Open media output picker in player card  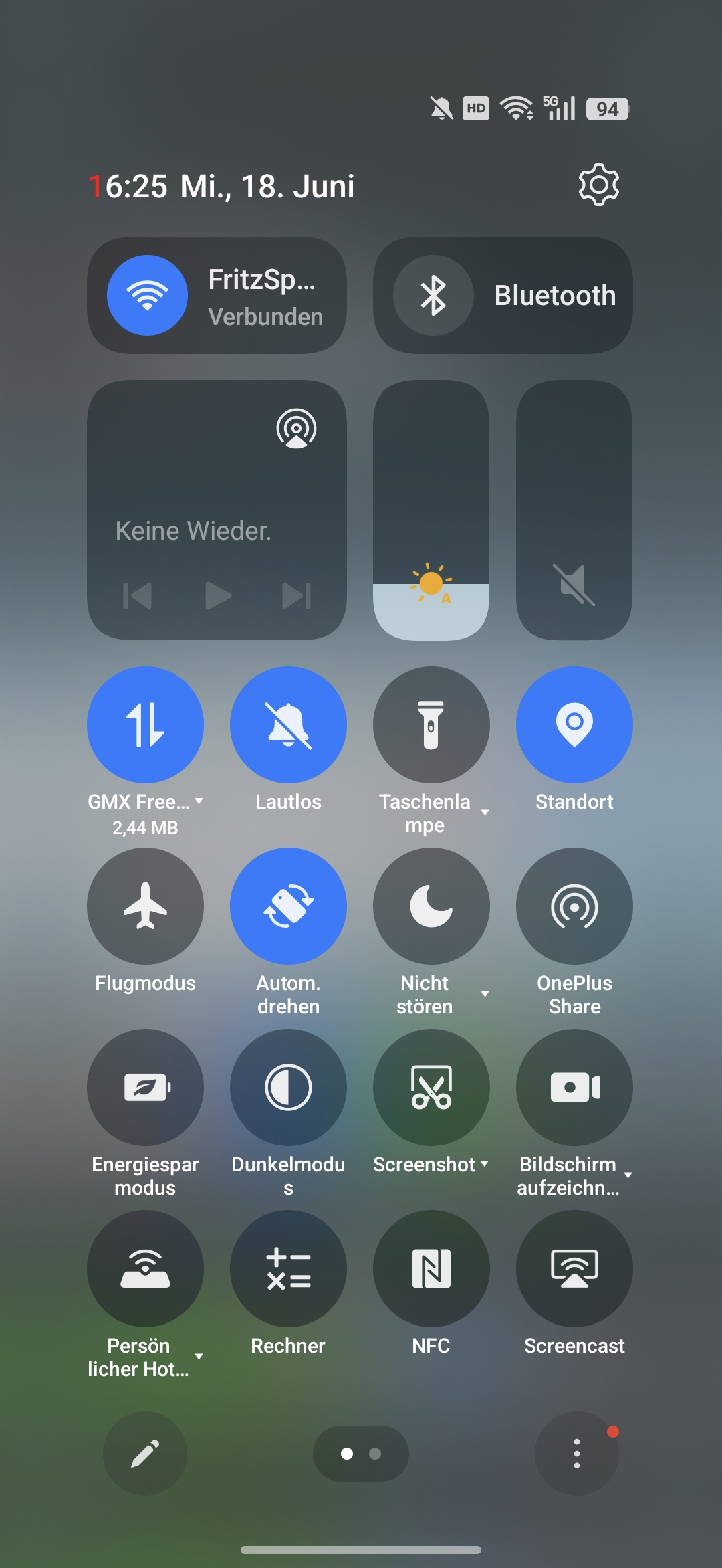click(x=296, y=429)
